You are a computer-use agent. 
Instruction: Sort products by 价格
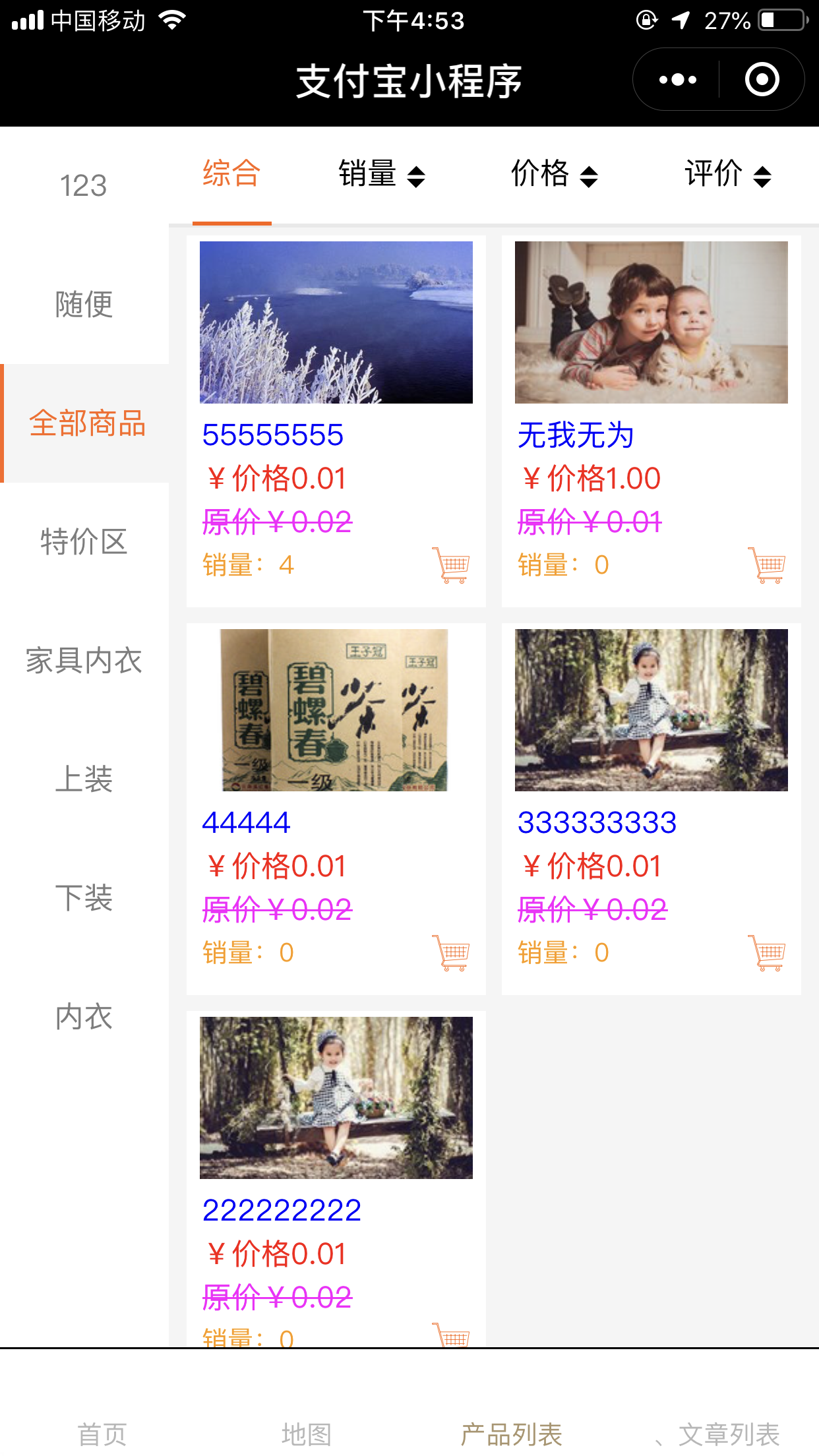click(x=554, y=175)
